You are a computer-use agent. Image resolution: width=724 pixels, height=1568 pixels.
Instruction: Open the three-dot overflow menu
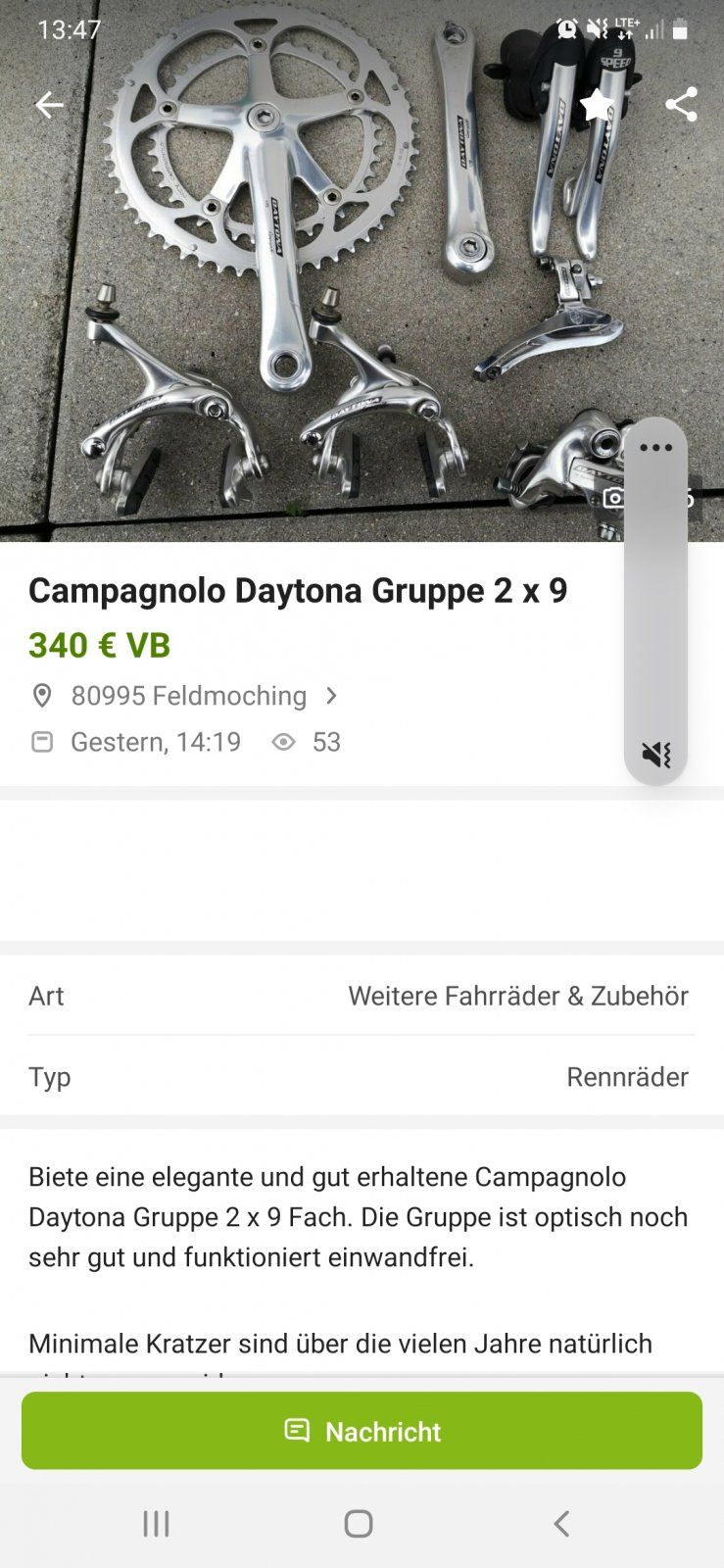[655, 448]
